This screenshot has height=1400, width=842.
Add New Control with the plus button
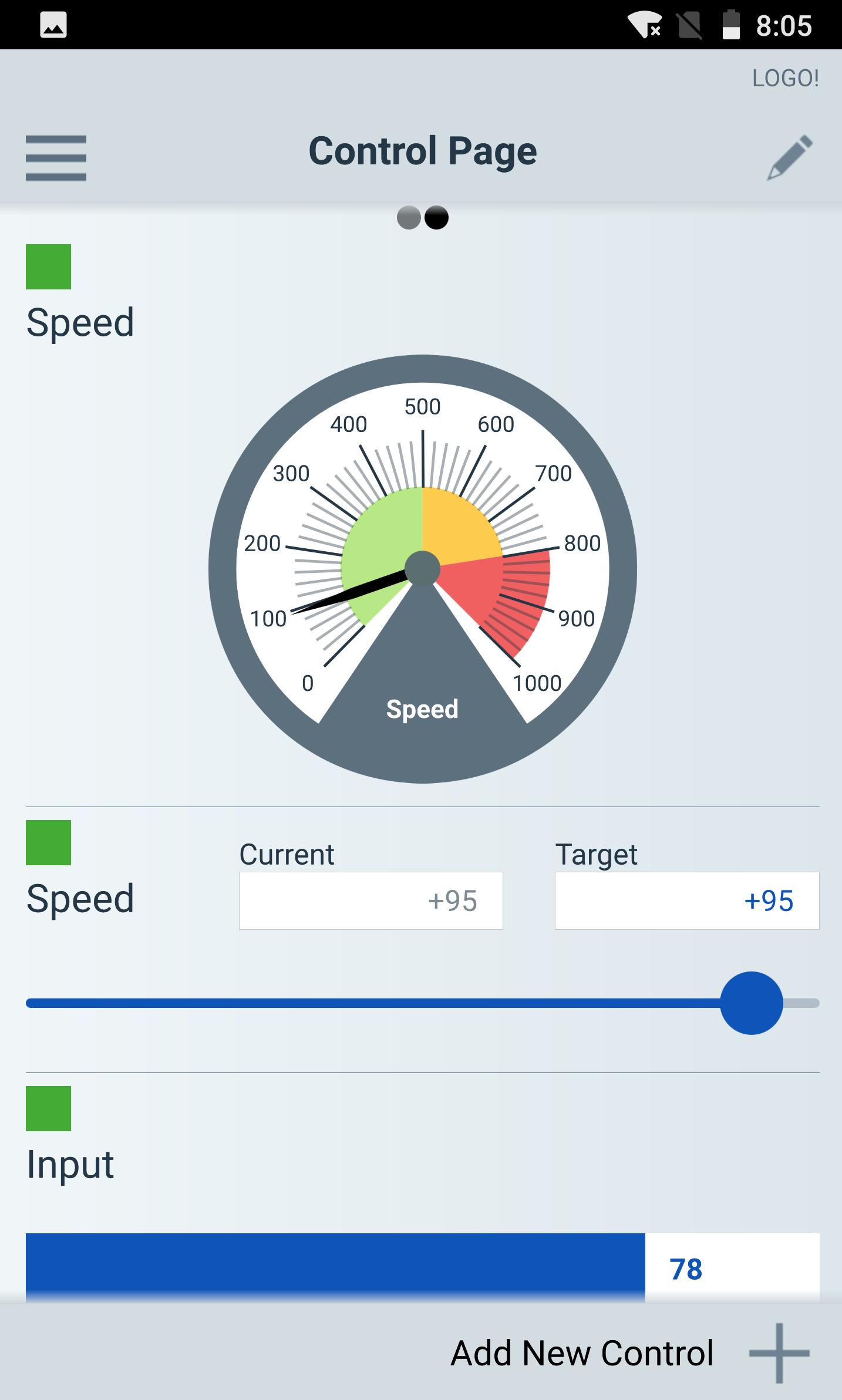point(779,1353)
